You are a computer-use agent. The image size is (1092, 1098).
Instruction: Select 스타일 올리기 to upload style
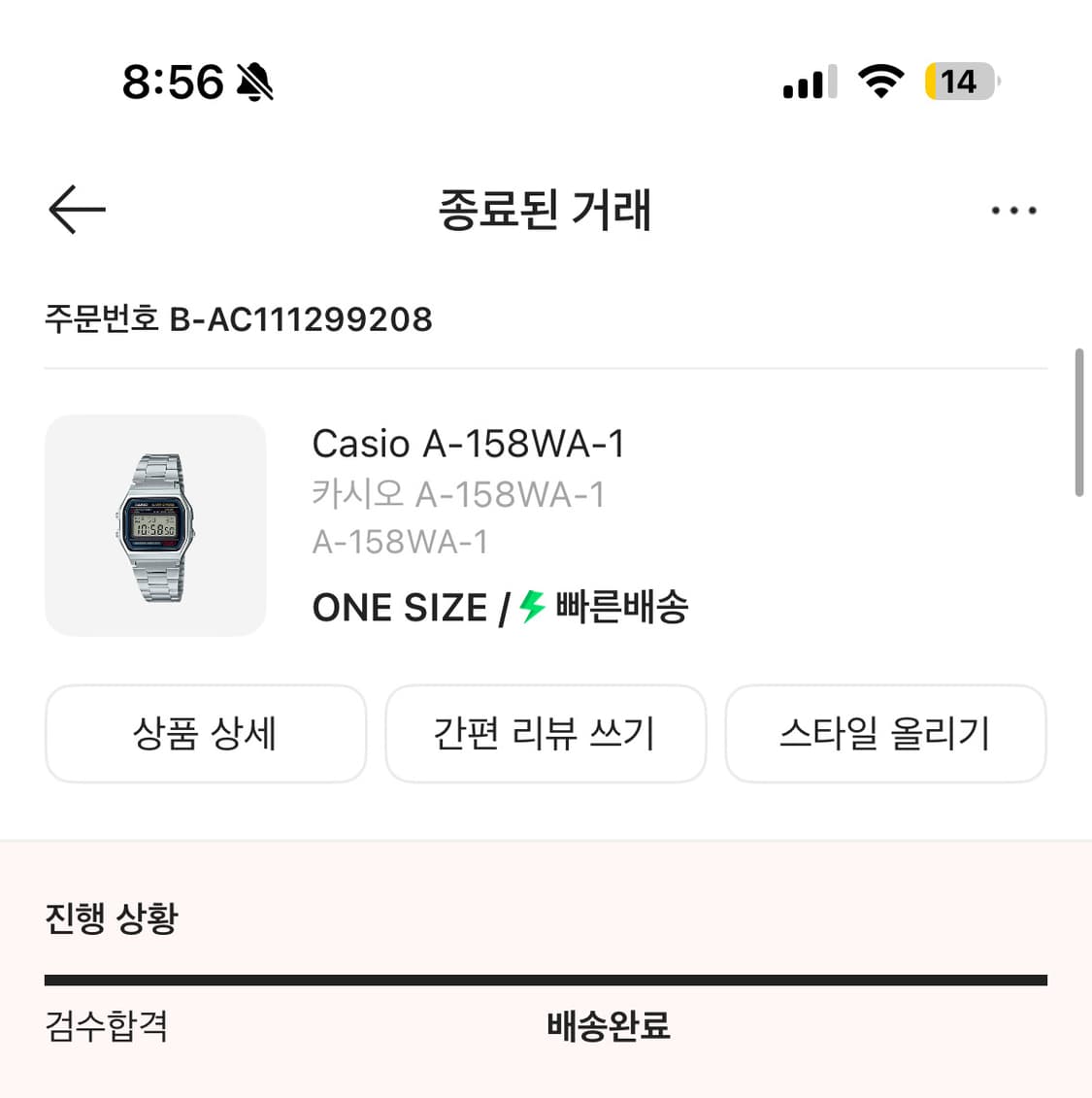886,735
